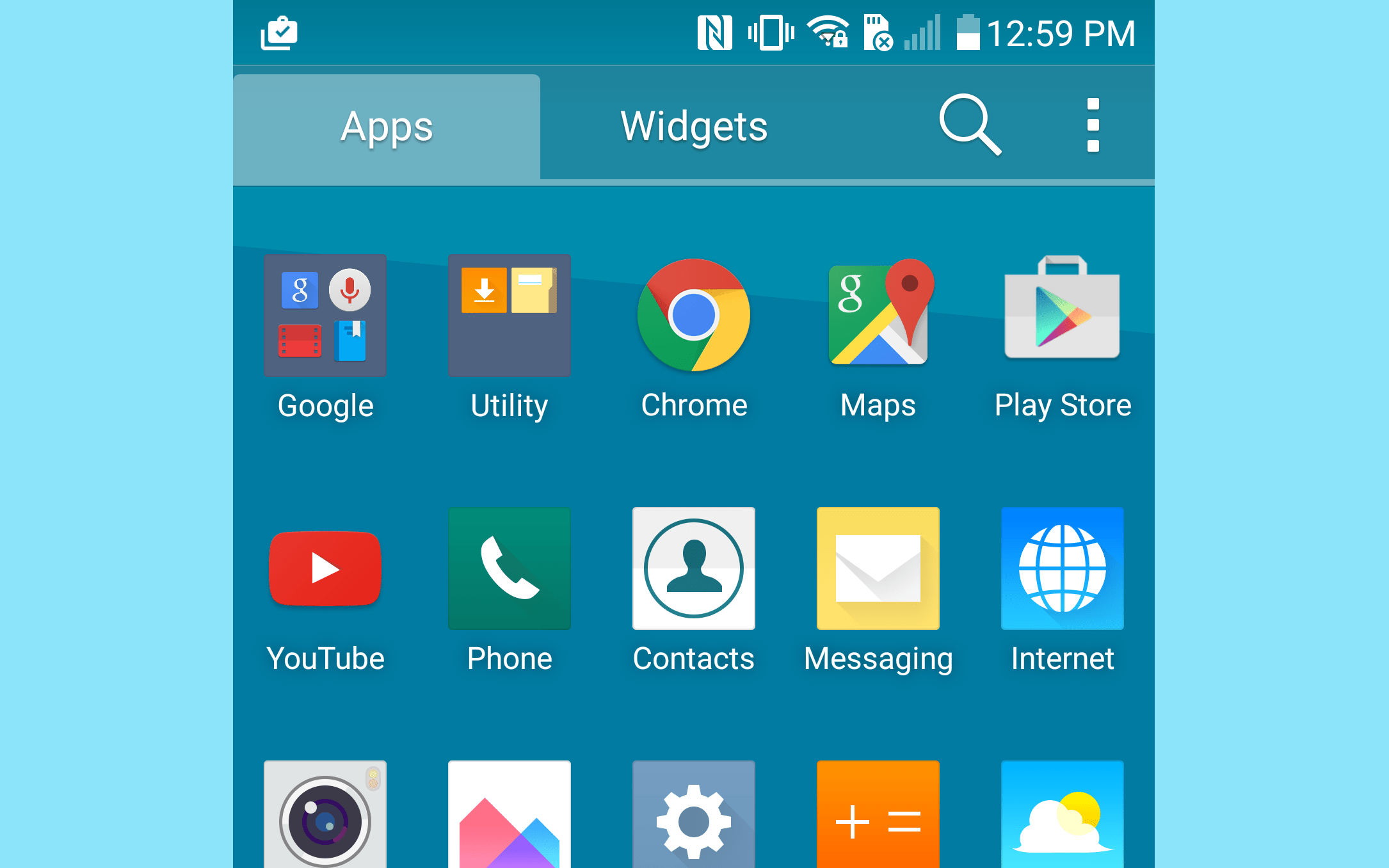Image resolution: width=1389 pixels, height=868 pixels.
Task: Open the camera app icon
Action: click(325, 816)
